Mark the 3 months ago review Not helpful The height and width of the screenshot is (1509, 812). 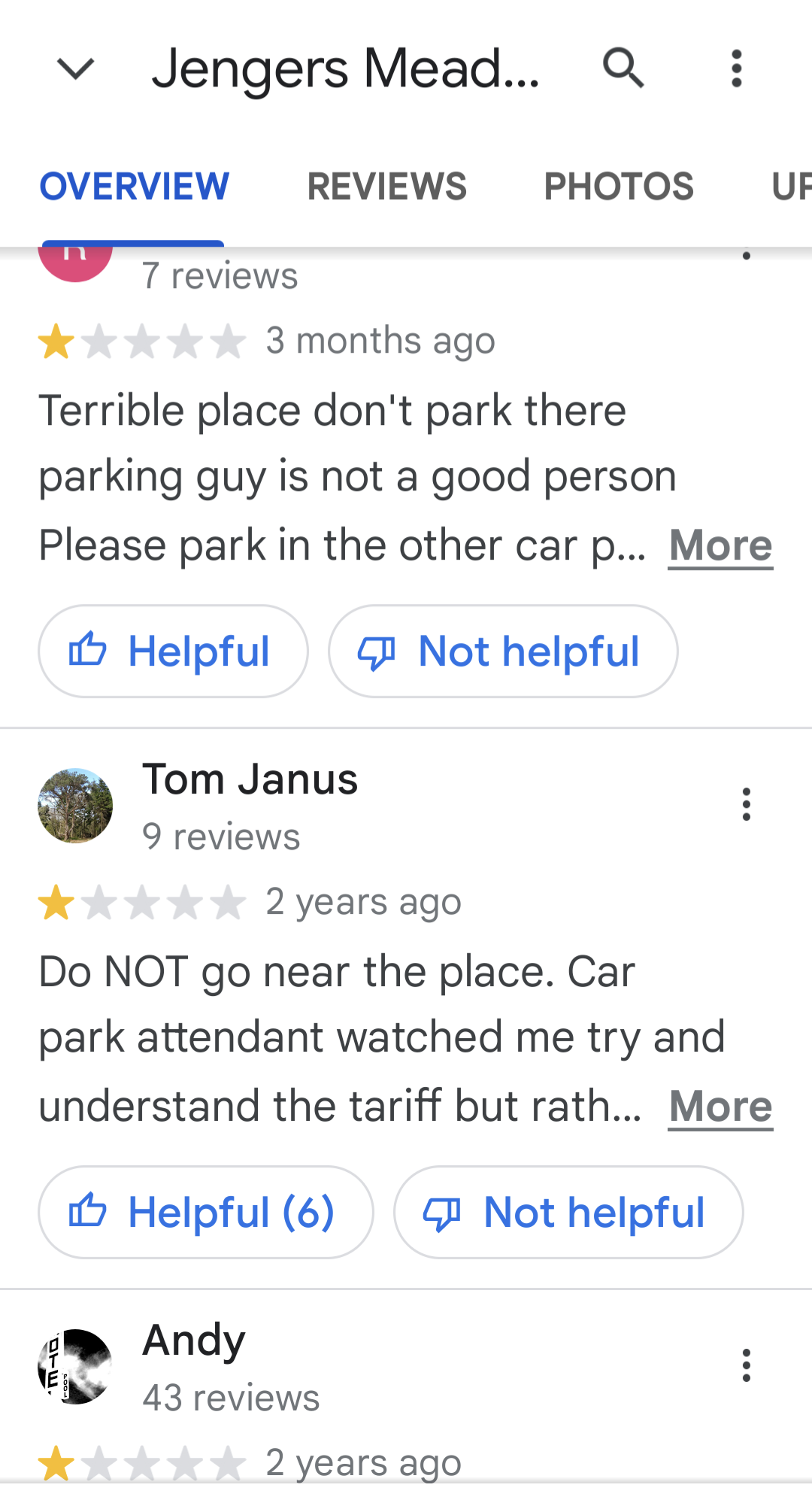(x=502, y=651)
